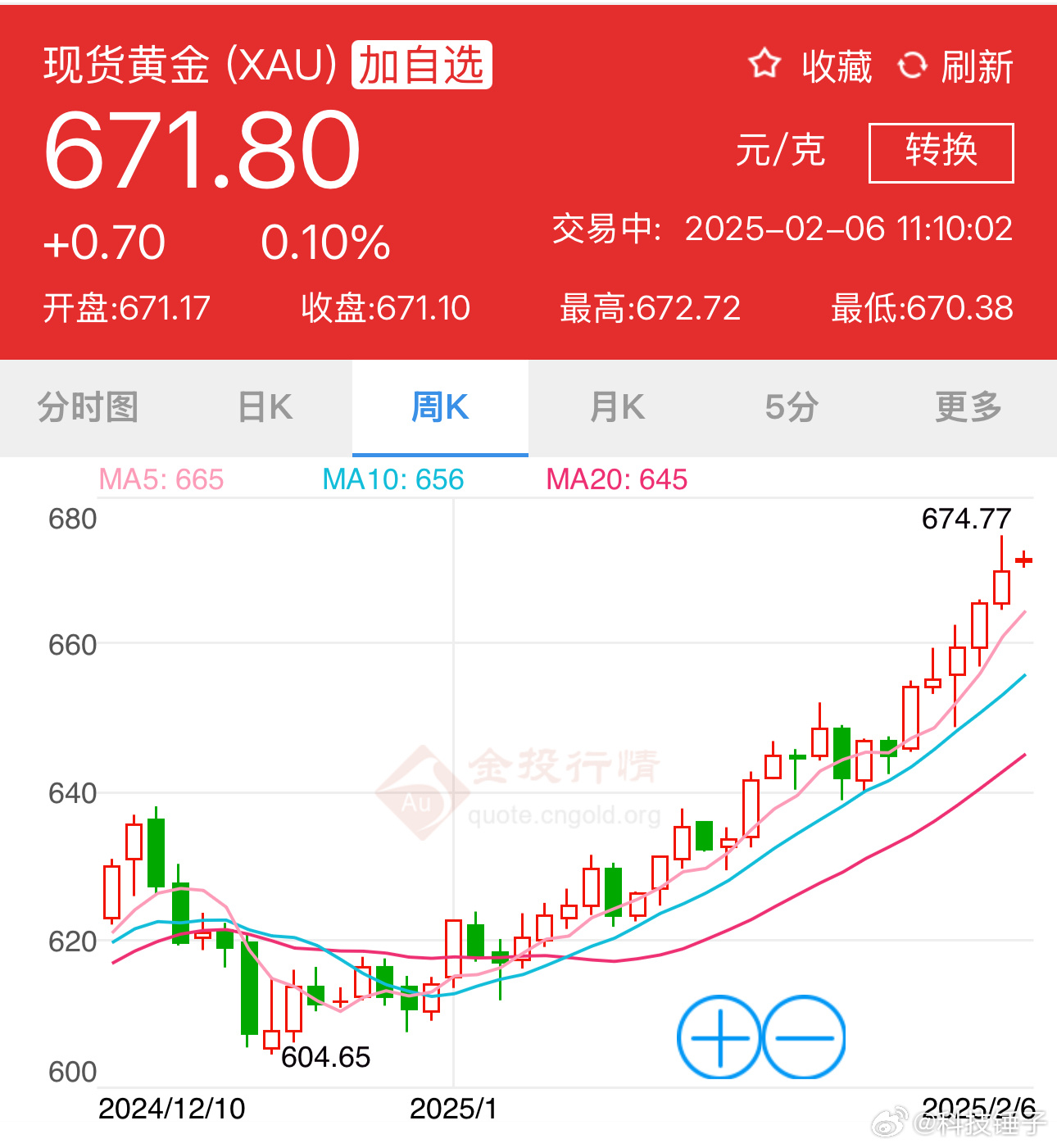Viewport: 1057px width, 1148px height.
Task: Zoom in the chart with plus button
Action: click(719, 1037)
